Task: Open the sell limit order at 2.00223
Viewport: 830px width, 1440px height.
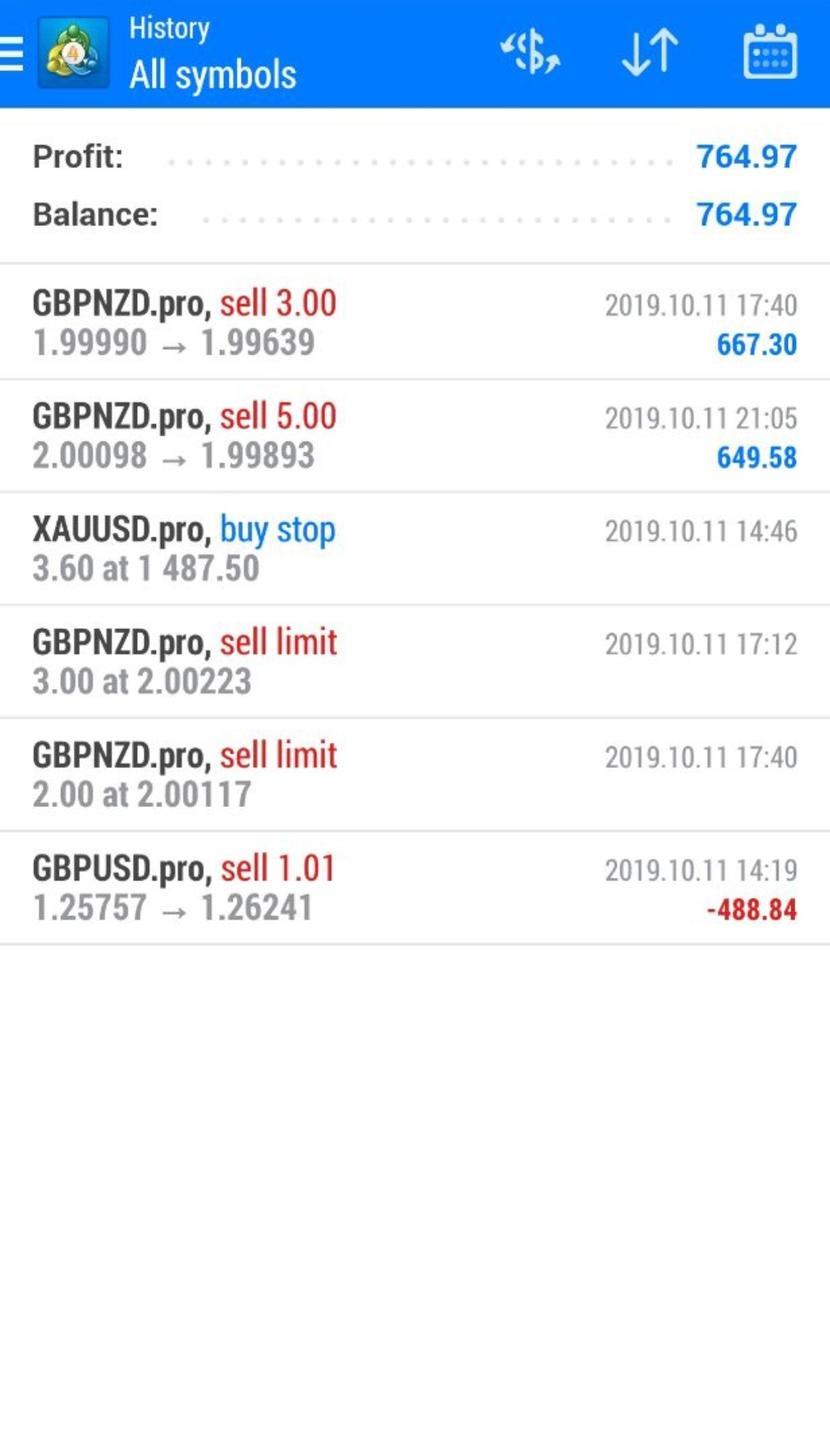Action: tap(414, 661)
